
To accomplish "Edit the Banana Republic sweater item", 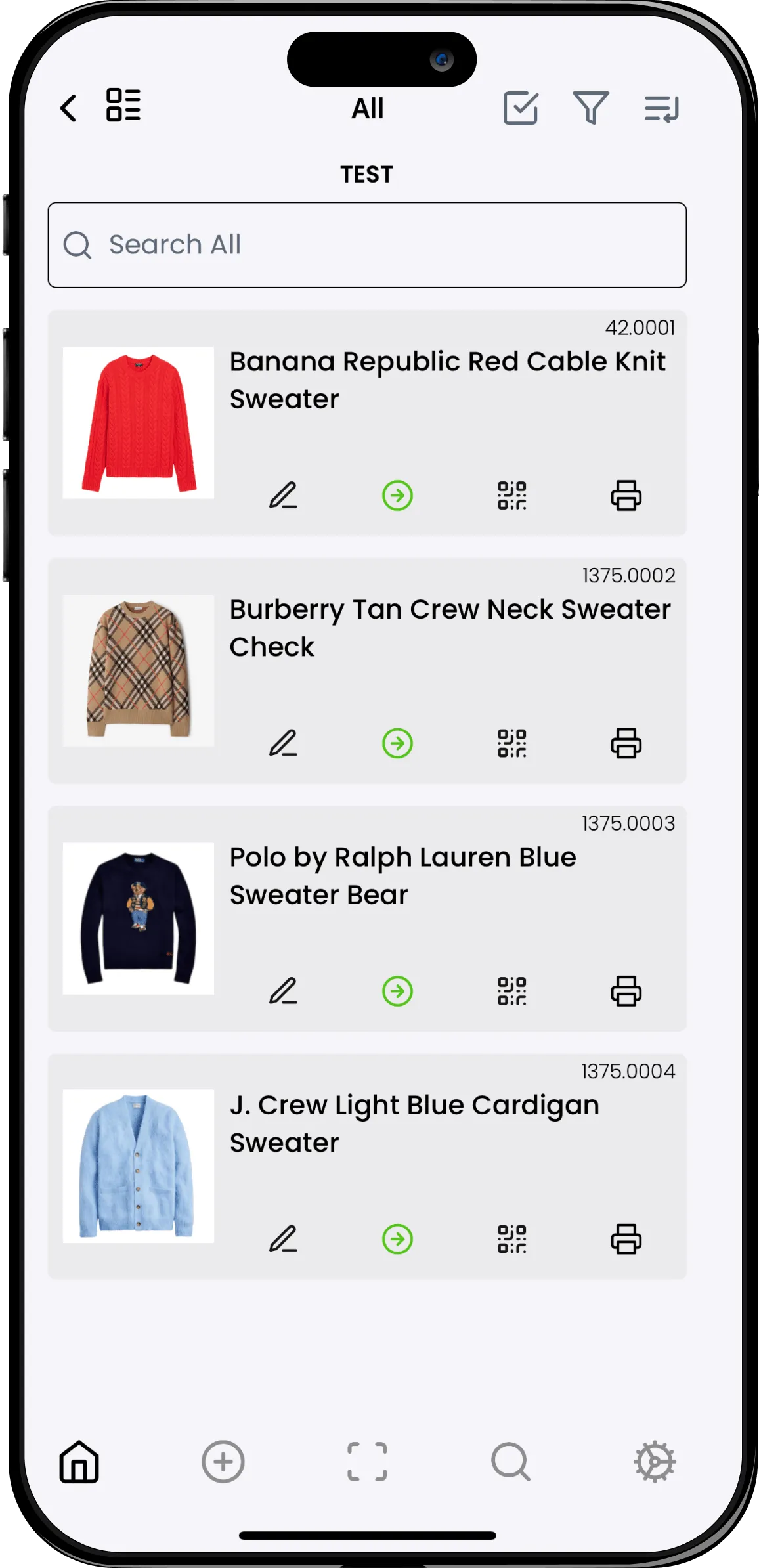I will pos(283,496).
